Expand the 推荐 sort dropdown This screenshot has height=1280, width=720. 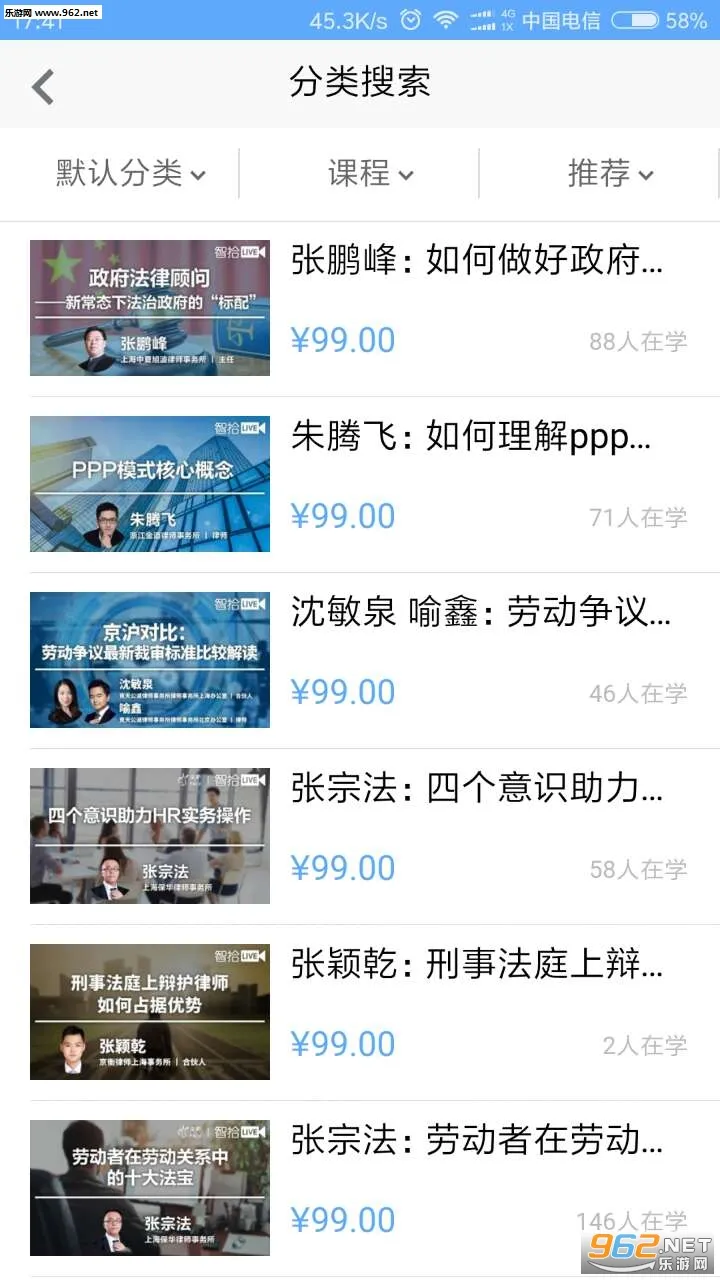point(610,174)
